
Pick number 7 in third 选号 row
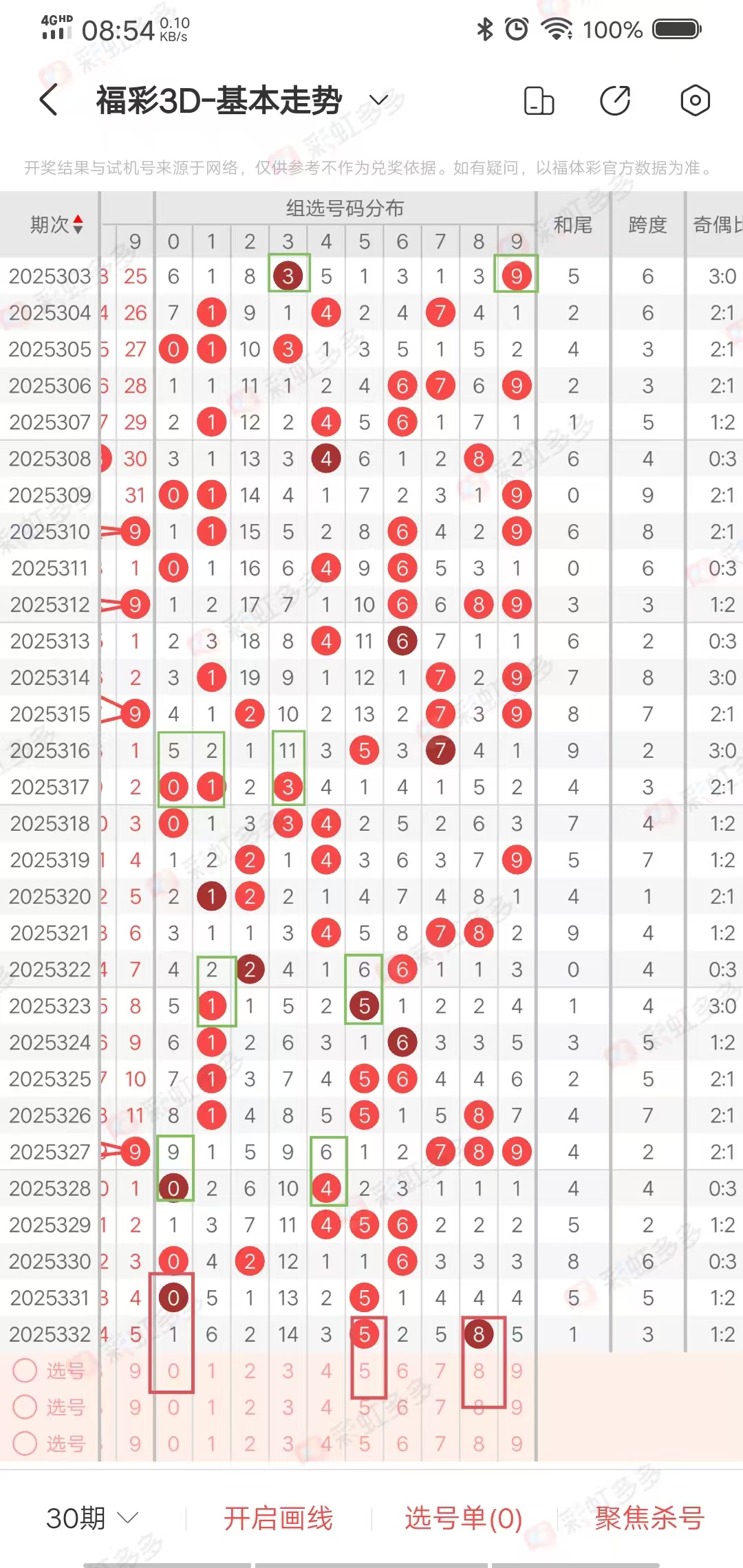pyautogui.click(x=440, y=1443)
